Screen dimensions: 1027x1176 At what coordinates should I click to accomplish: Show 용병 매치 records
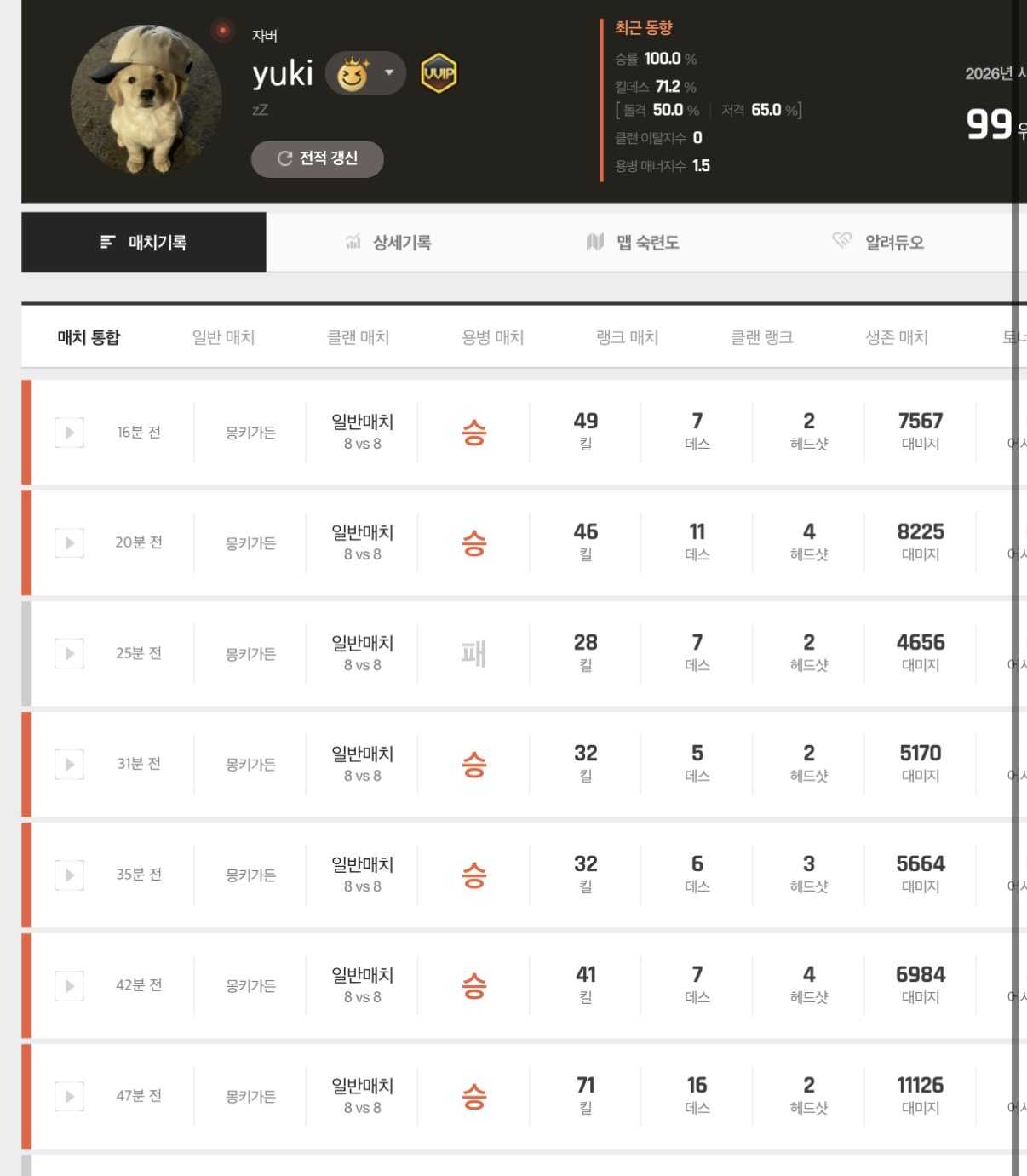pos(492,337)
